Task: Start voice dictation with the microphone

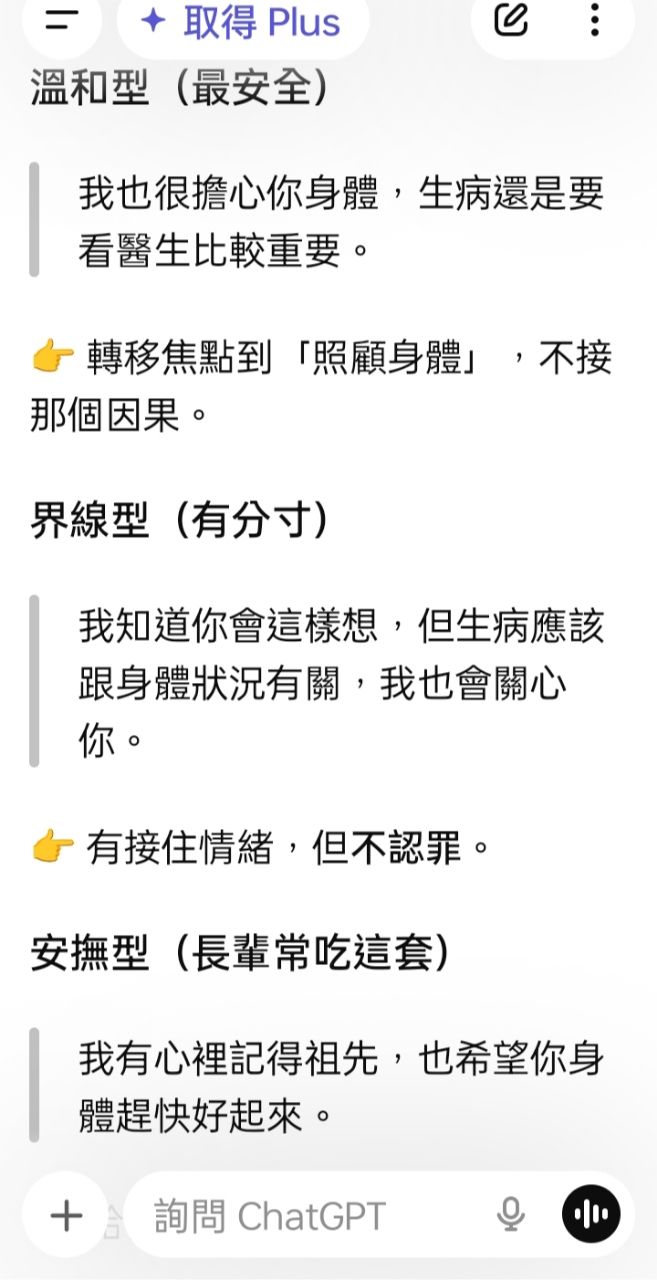Action: tap(510, 1215)
